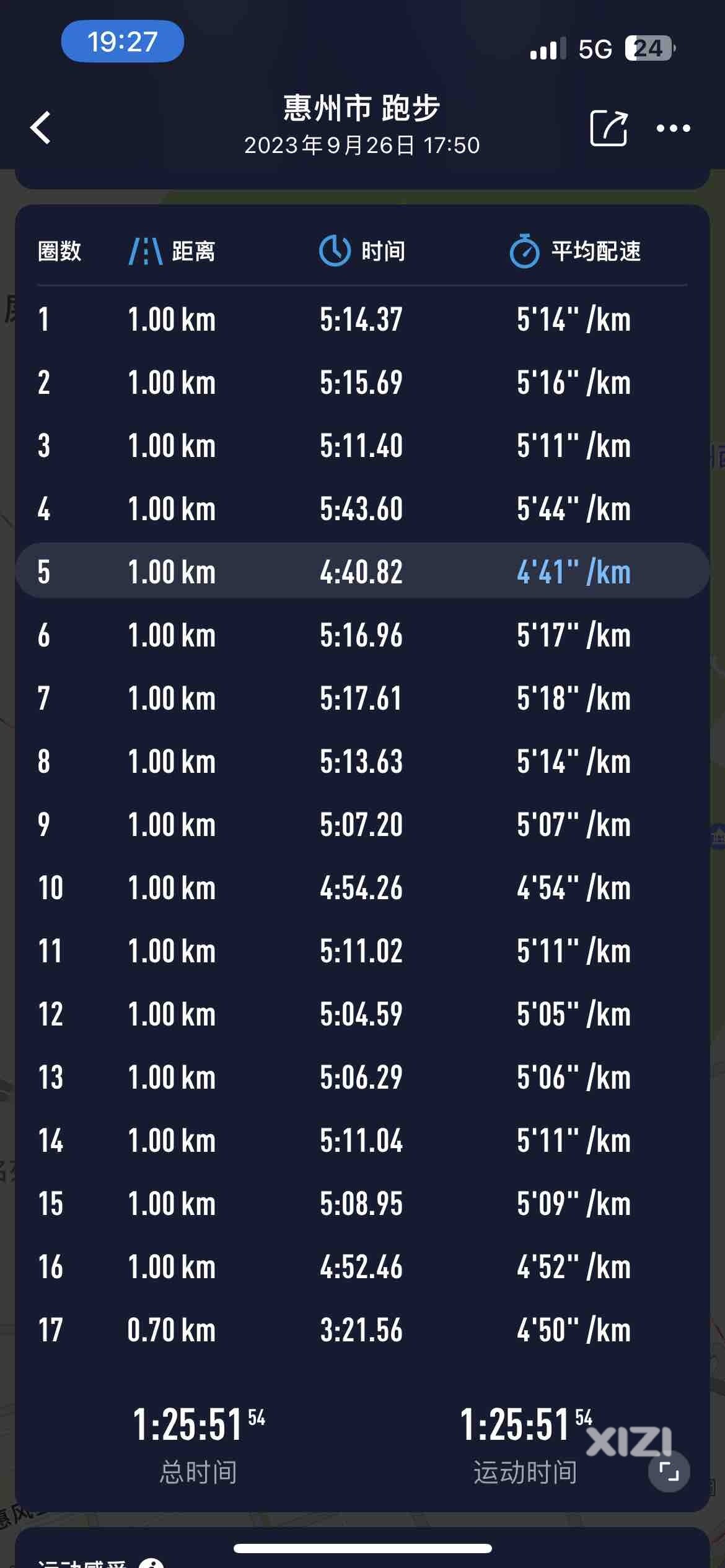Viewport: 725px width, 1568px height.
Task: Go back with the top-left arrow
Action: (41, 128)
